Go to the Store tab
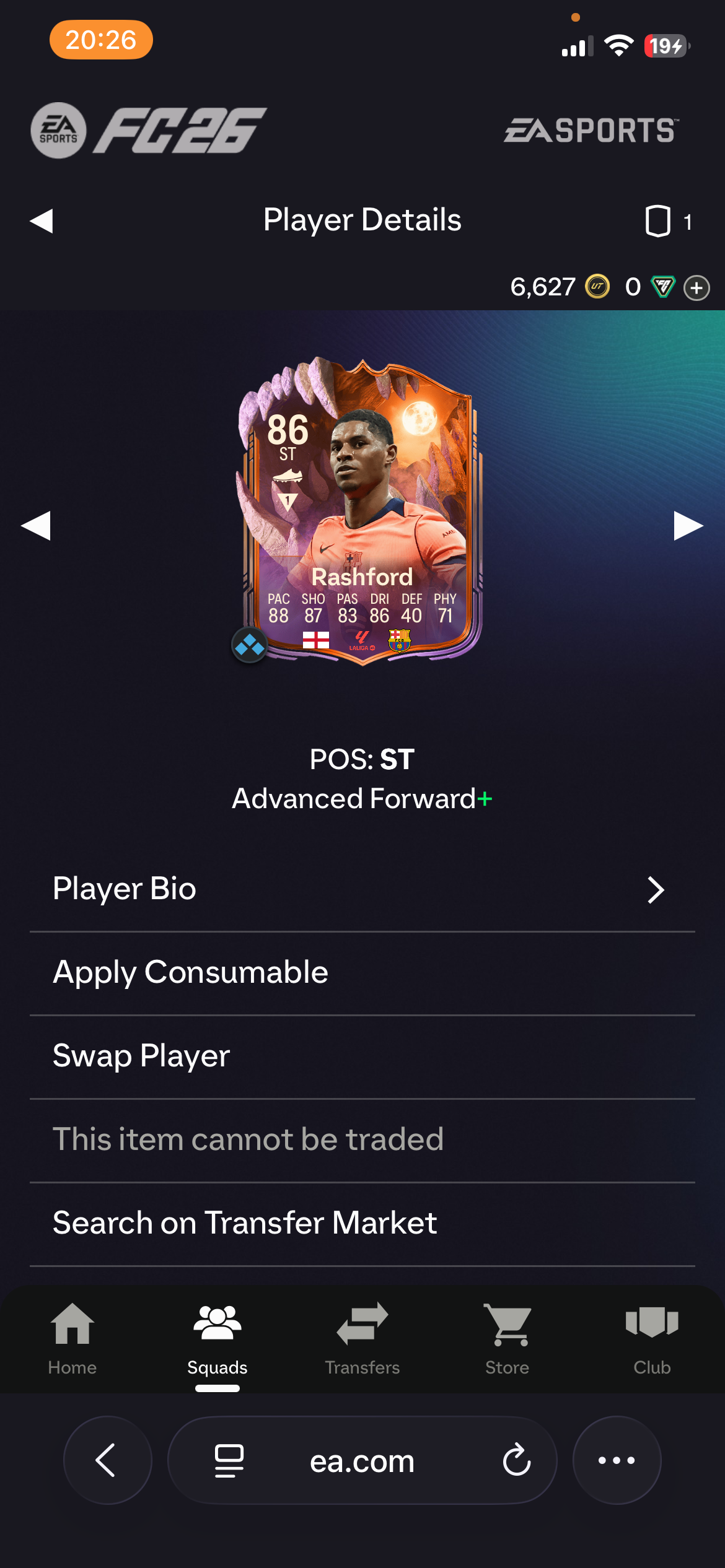This screenshot has height=1568, width=725. click(x=507, y=1339)
